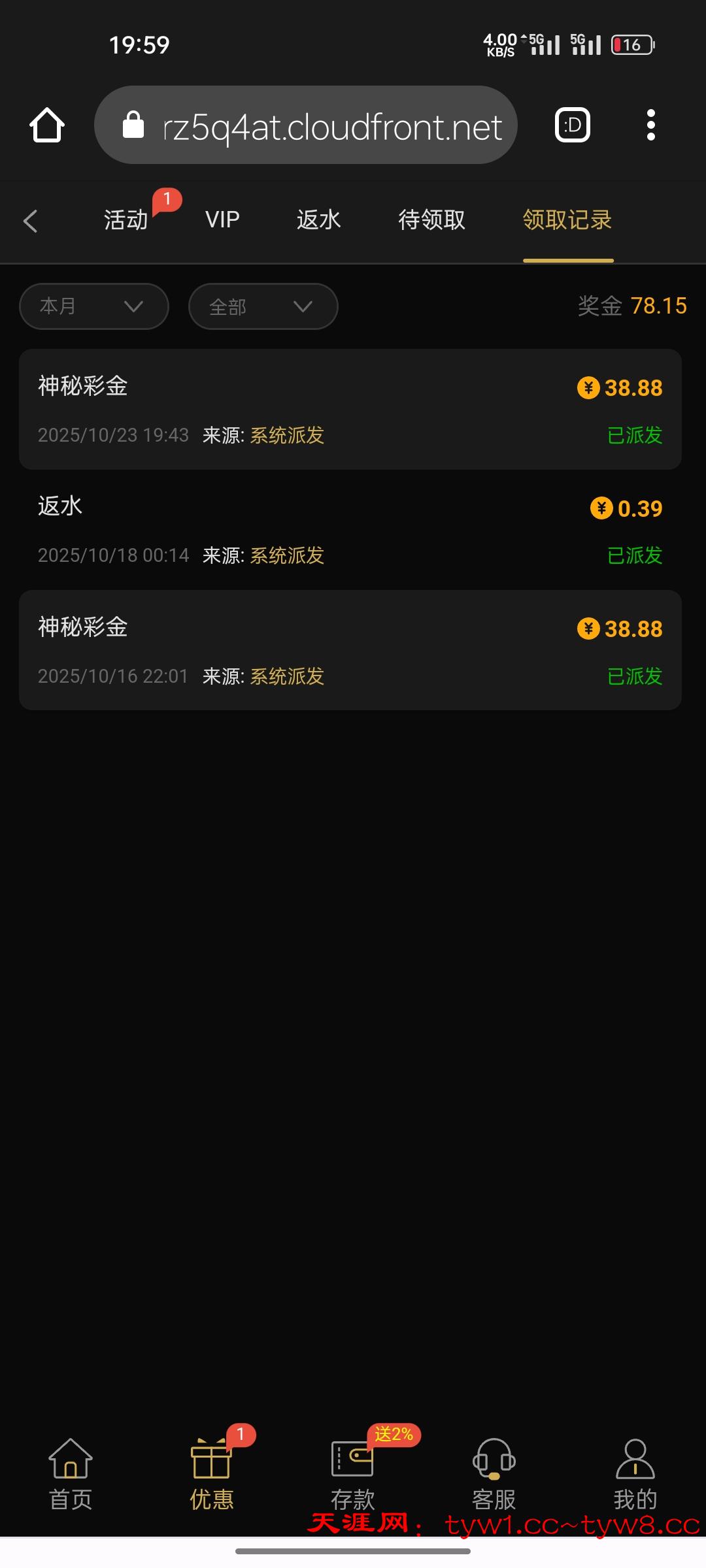Screen dimensions: 706x1568
Task: Open the browser tab switcher
Action: [x=573, y=125]
